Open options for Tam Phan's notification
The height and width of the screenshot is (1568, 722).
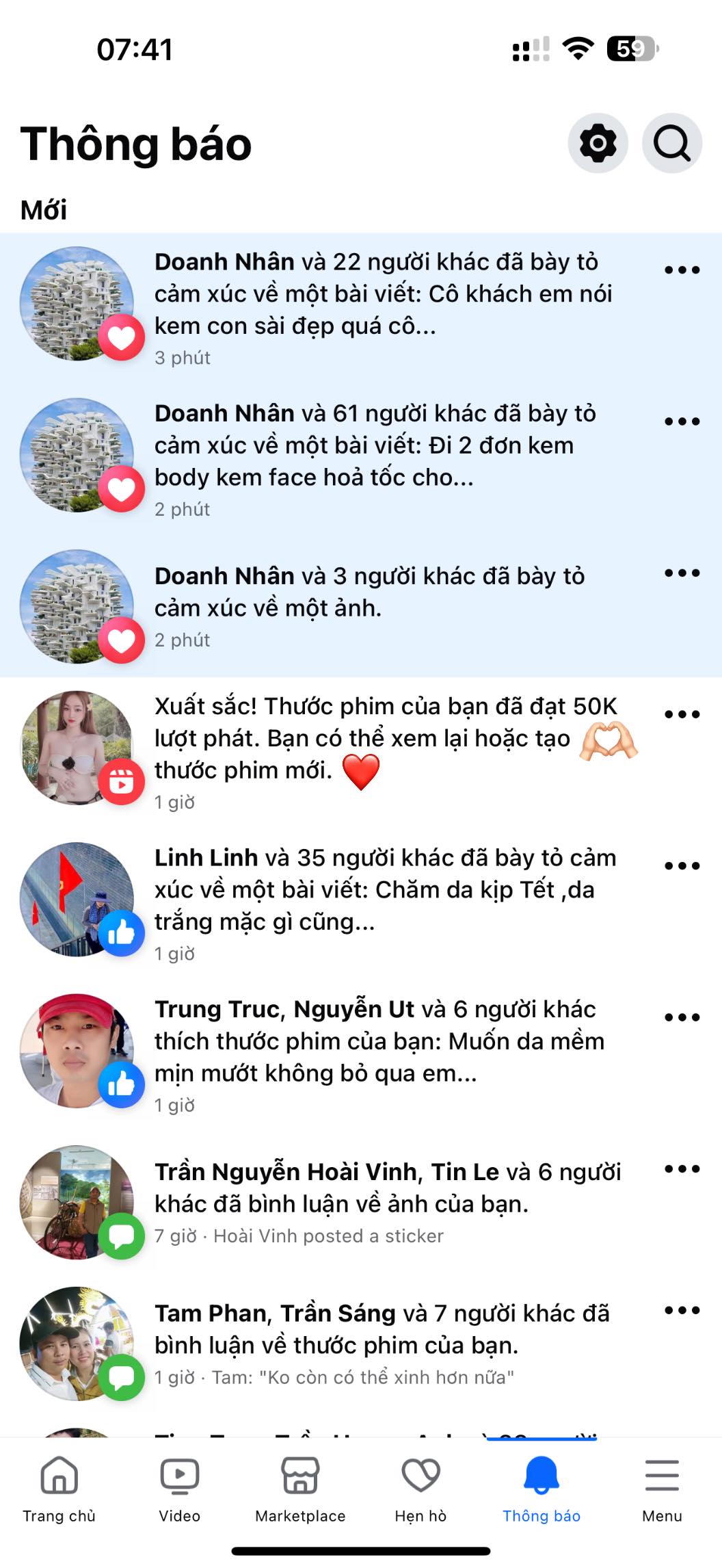click(x=682, y=1311)
